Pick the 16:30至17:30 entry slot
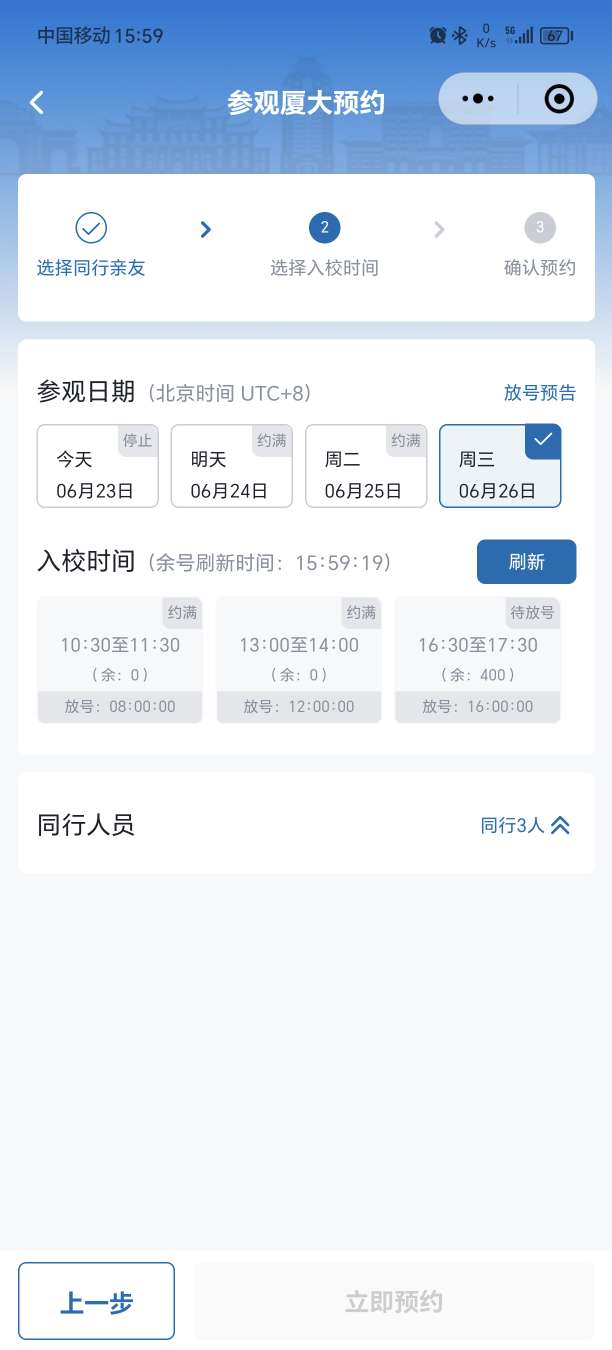 [x=477, y=660]
